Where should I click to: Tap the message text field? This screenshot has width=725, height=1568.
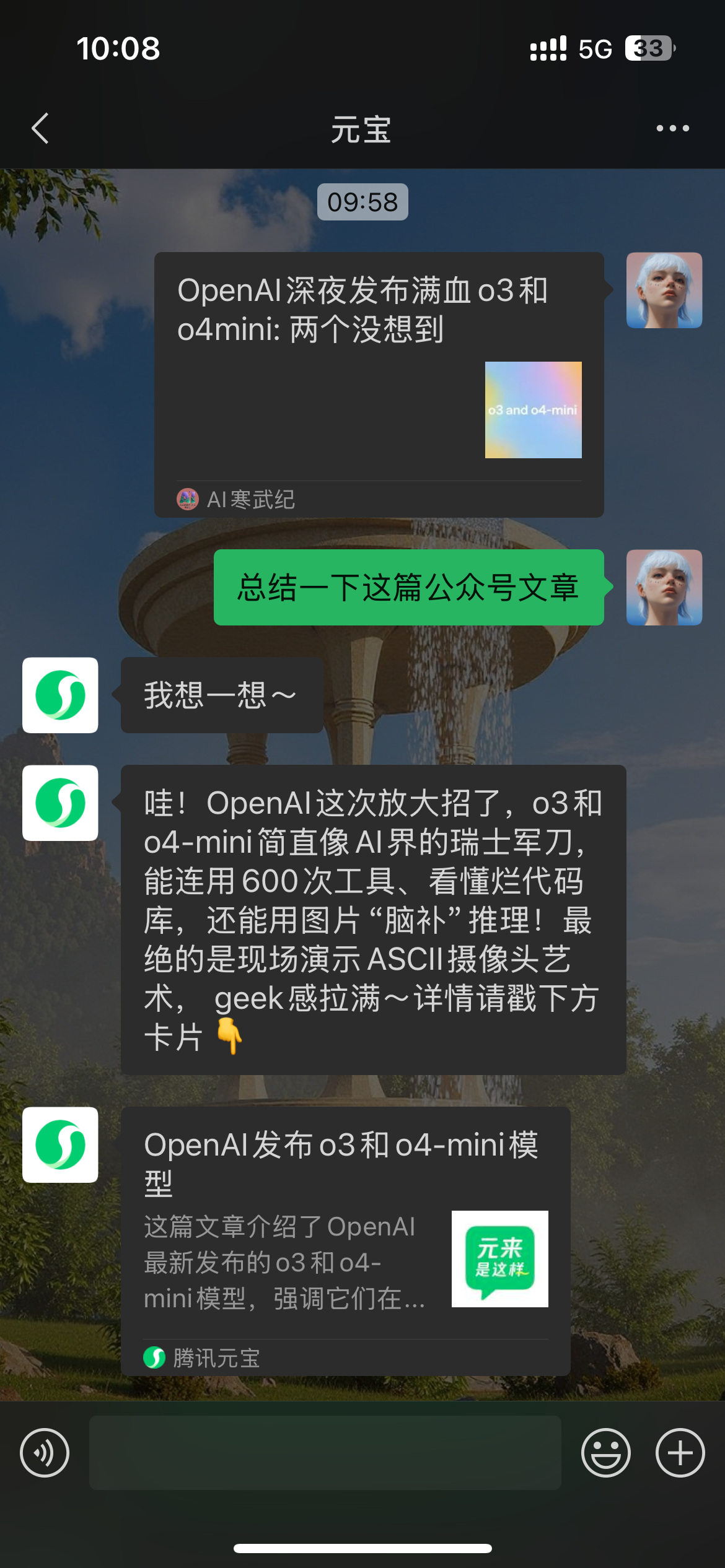pyautogui.click(x=325, y=1453)
